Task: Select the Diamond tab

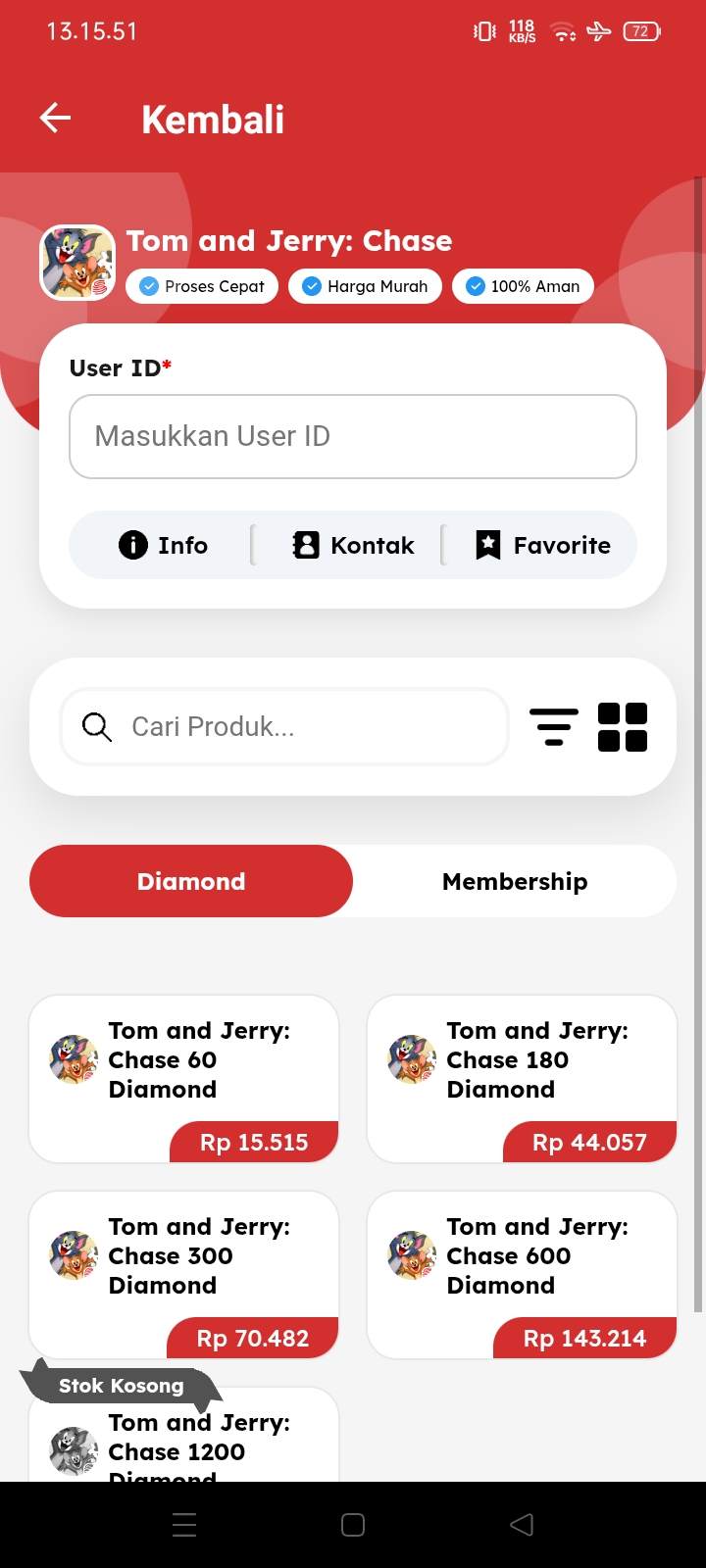Action: (191, 881)
